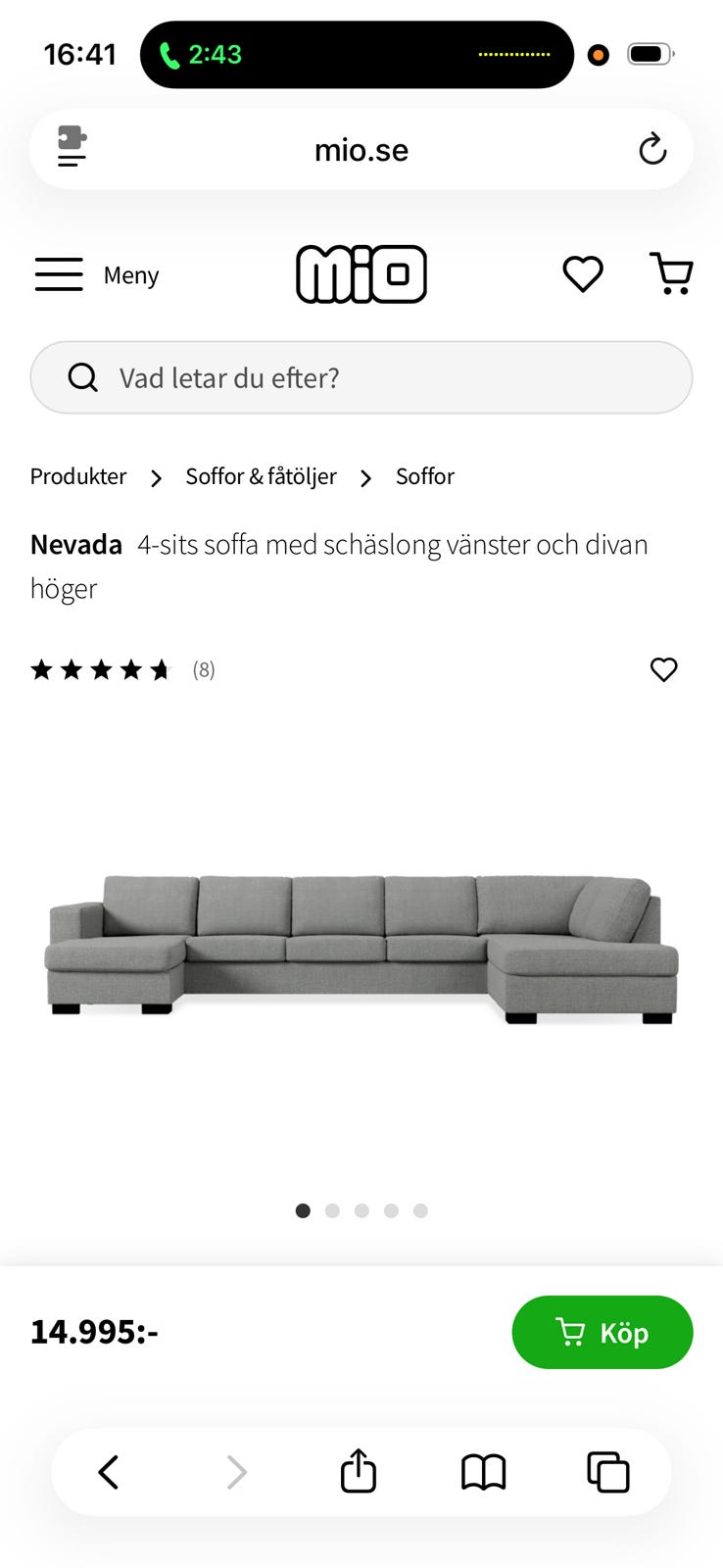Open the cart via the shopping cart icon
The image size is (723, 1568).
(672, 274)
